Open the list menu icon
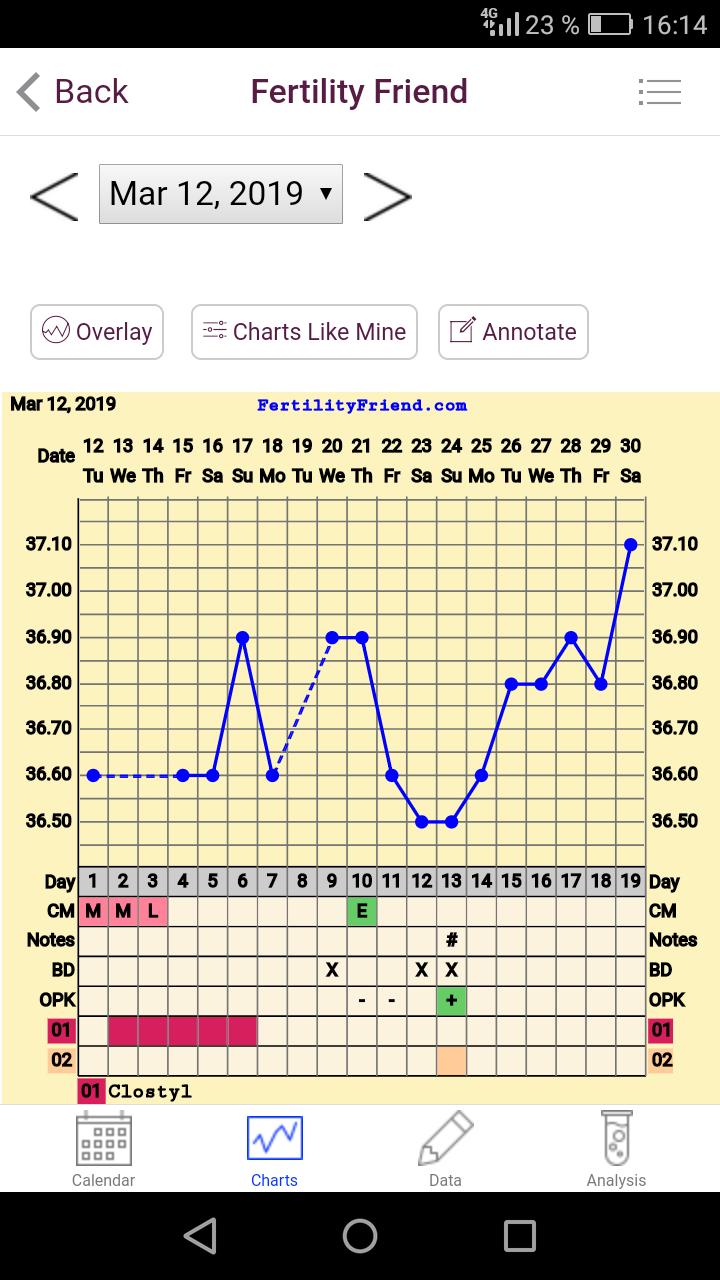Viewport: 720px width, 1280px height. pyautogui.click(x=659, y=92)
